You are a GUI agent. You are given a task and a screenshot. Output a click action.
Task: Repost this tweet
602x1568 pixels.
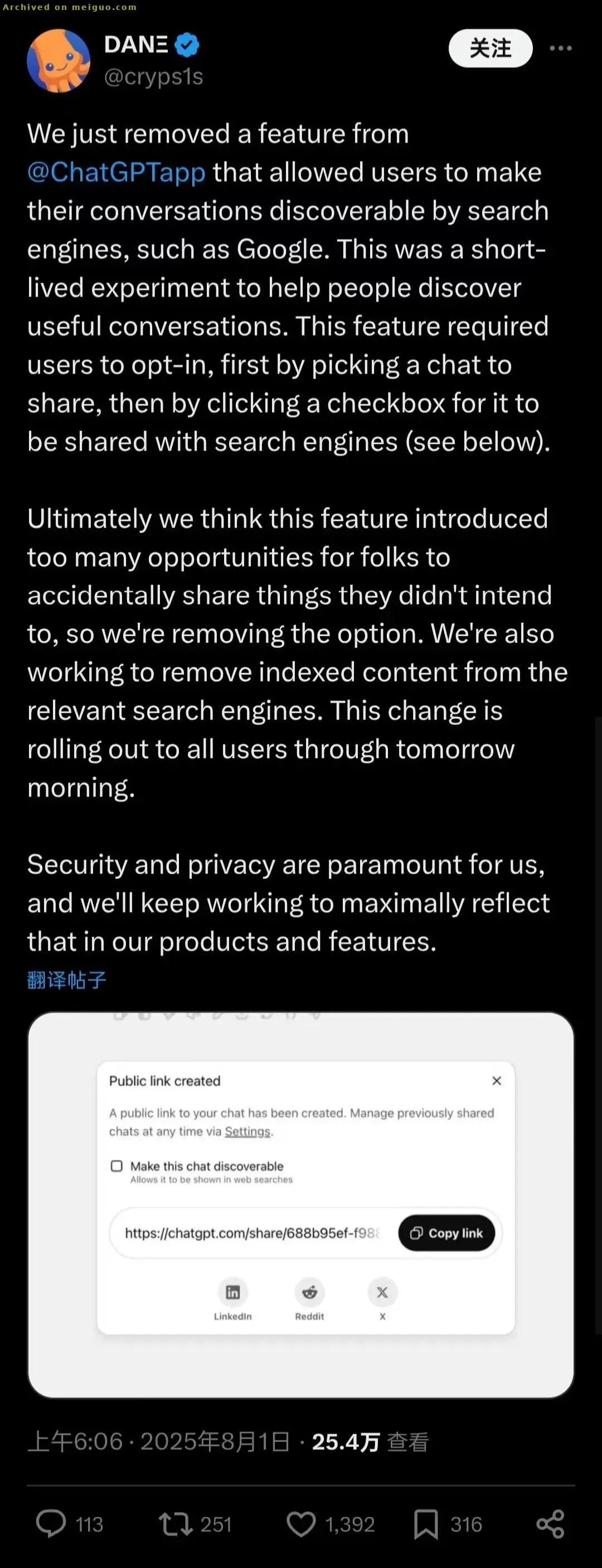tap(176, 1523)
